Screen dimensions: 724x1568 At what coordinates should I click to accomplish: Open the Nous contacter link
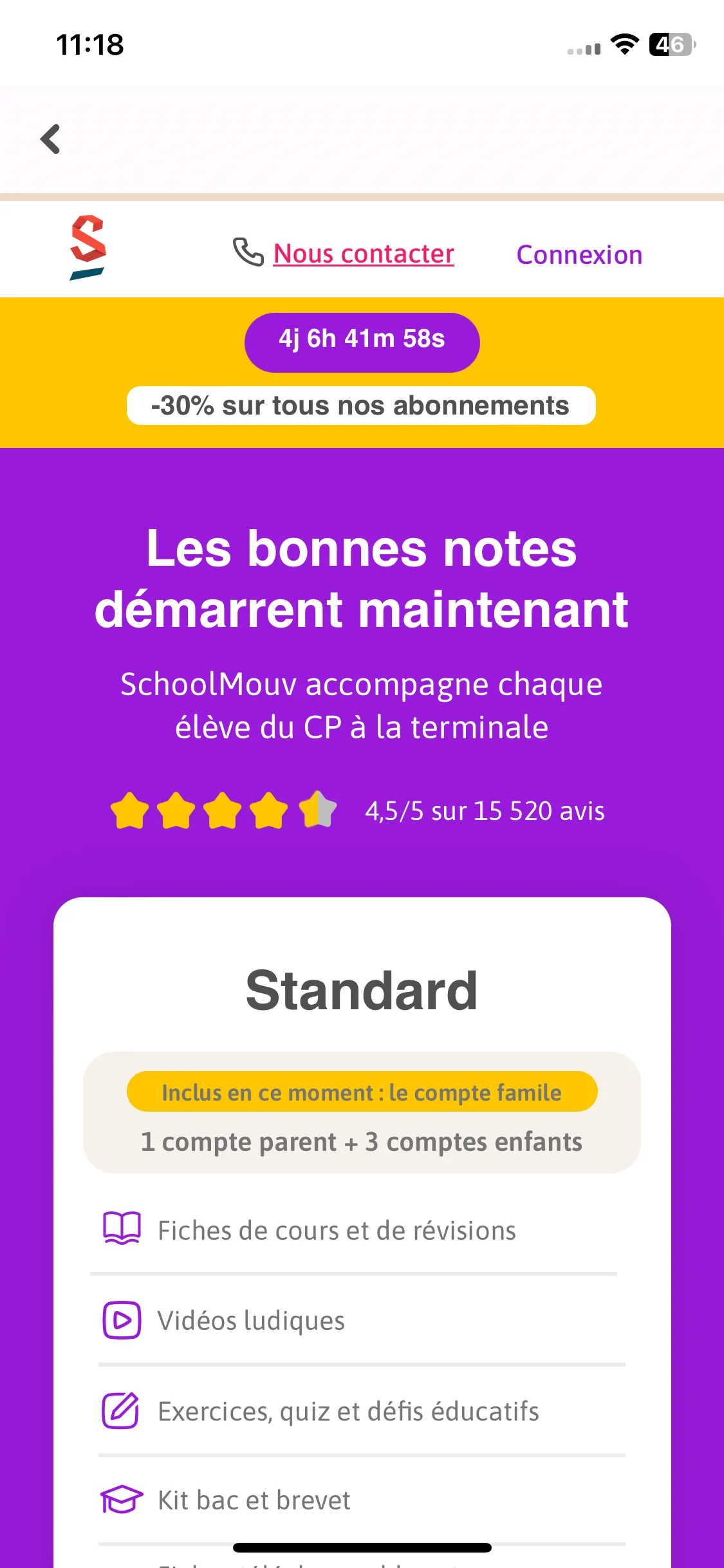point(363,254)
